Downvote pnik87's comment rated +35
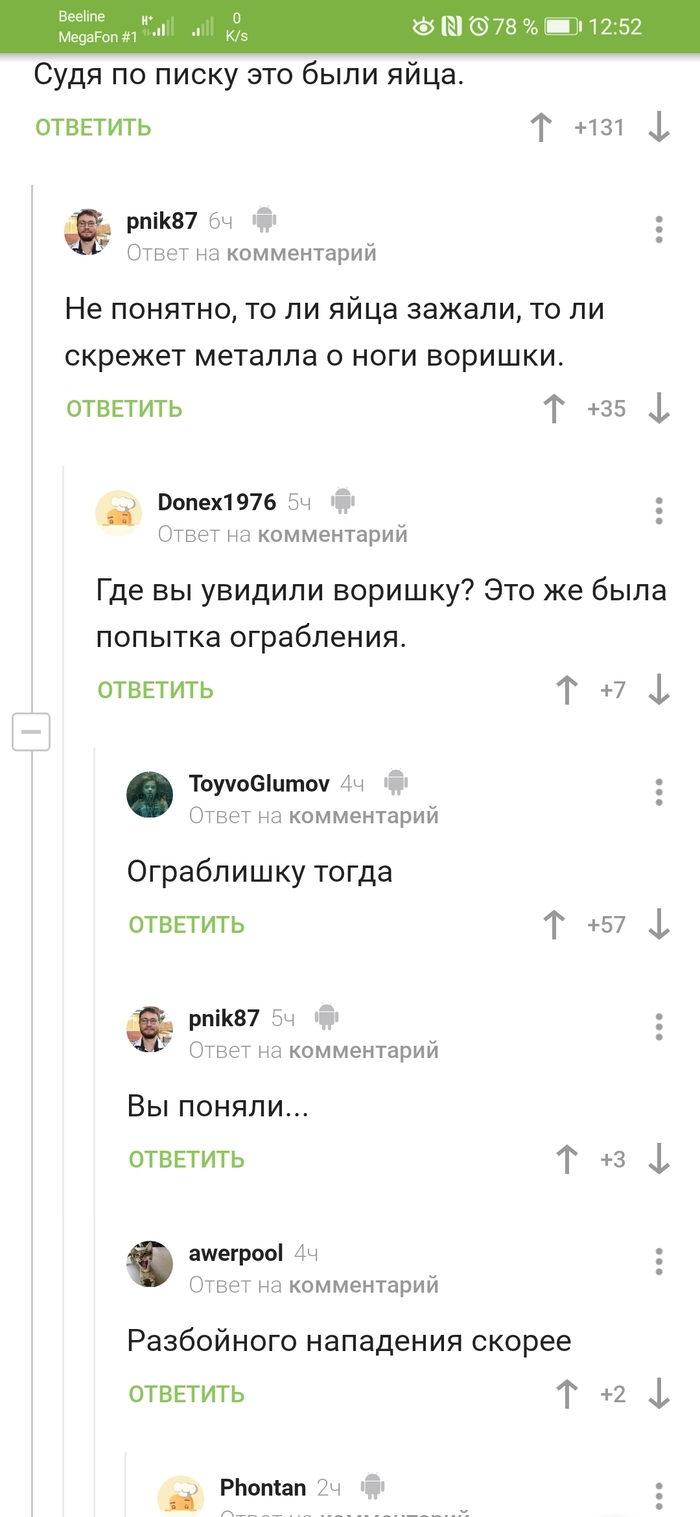The height and width of the screenshot is (1517, 700). click(x=658, y=408)
